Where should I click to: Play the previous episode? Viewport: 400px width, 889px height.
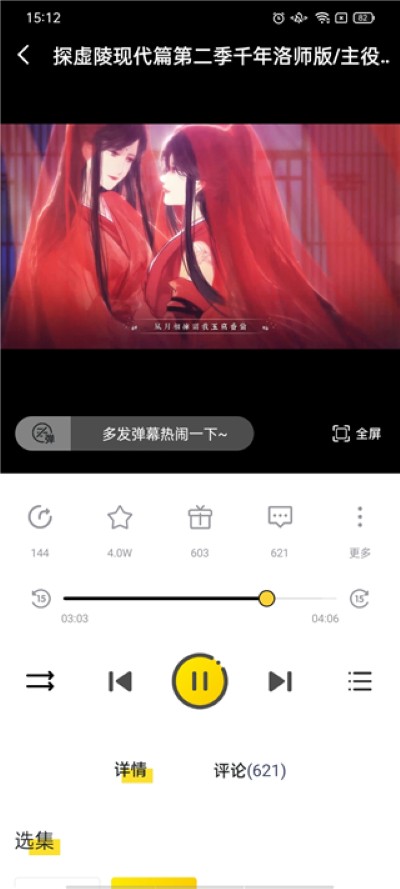pos(120,681)
